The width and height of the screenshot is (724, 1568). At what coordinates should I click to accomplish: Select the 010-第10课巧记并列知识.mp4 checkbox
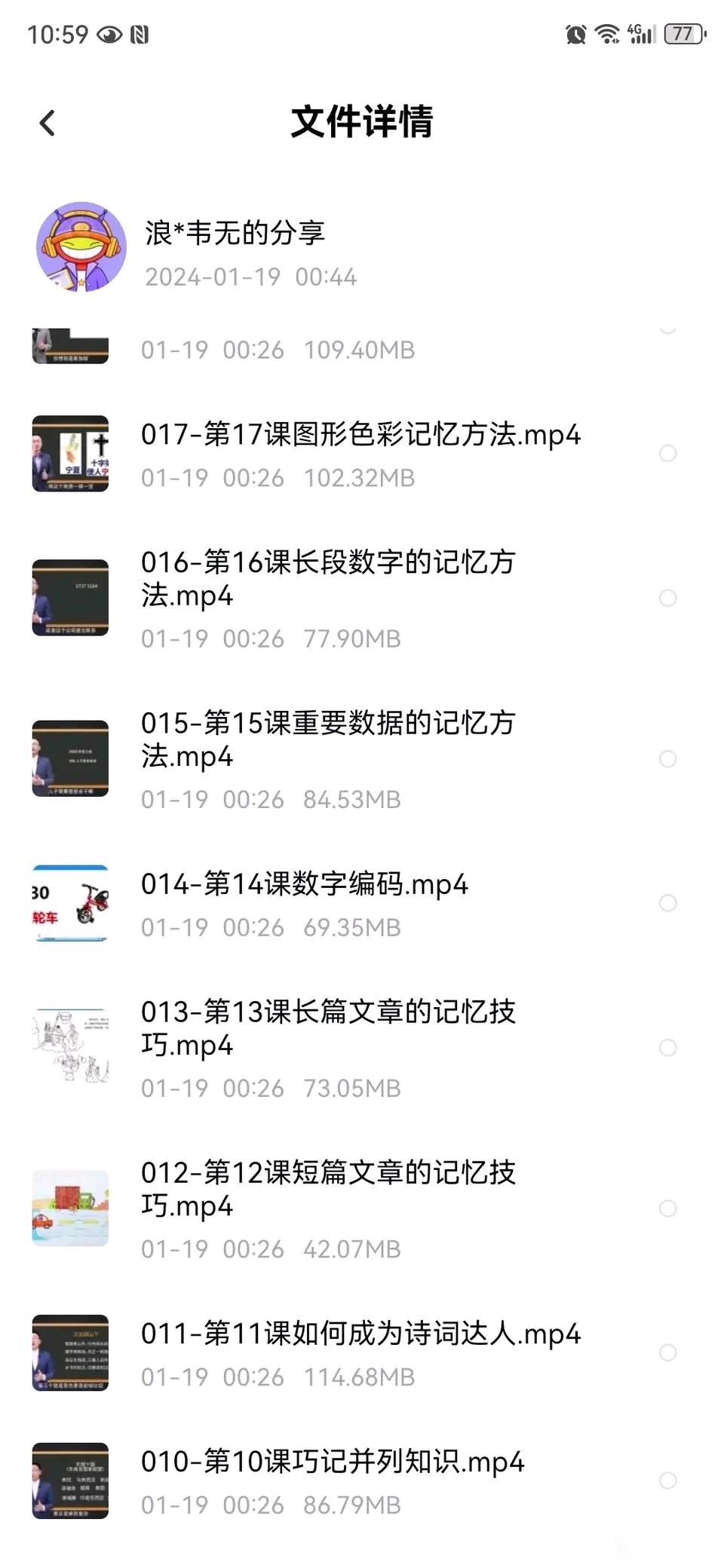(667, 1481)
